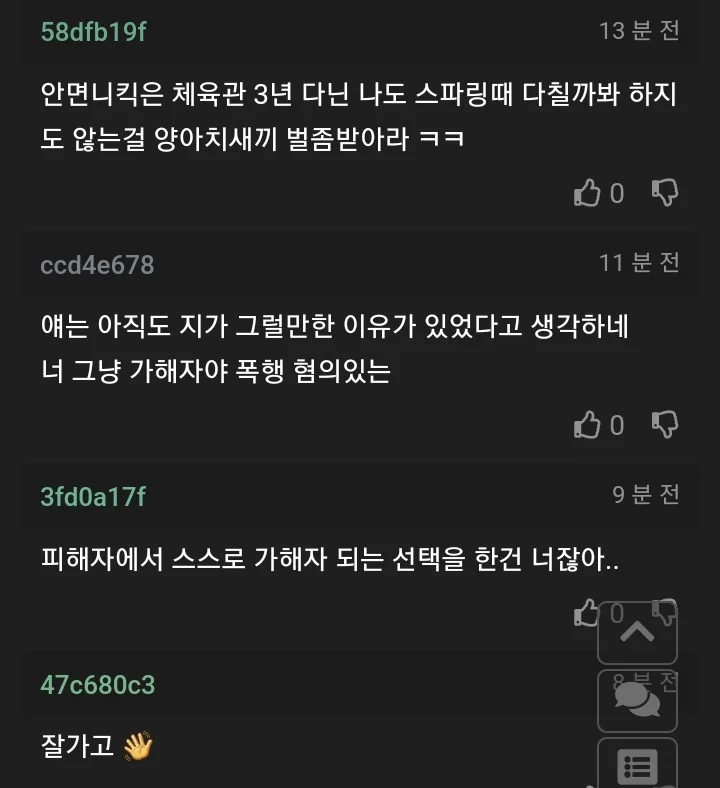Open the post list via the list icon button
This screenshot has height=788, width=720.
click(x=637, y=765)
